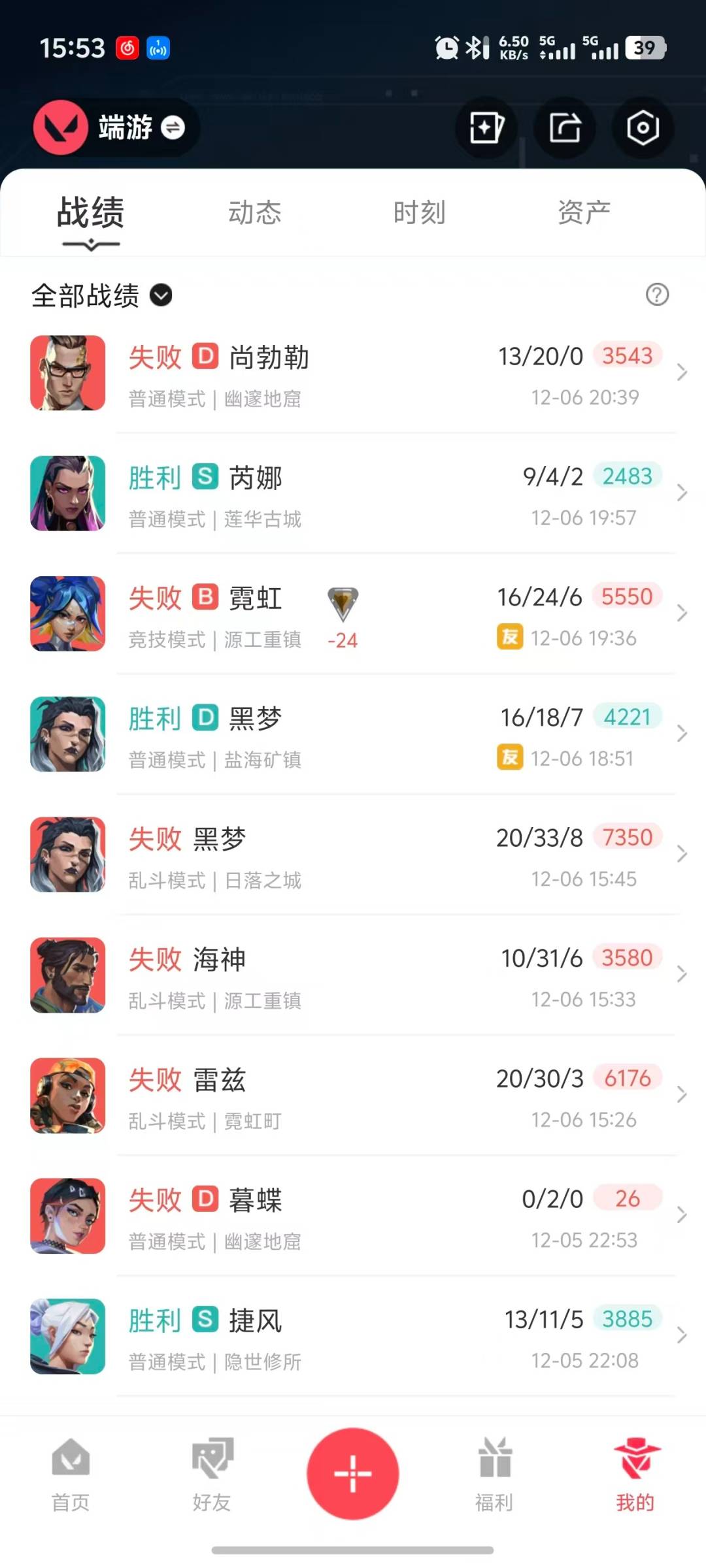Click the question mark help icon
This screenshot has width=706, height=1568.
pyautogui.click(x=656, y=295)
